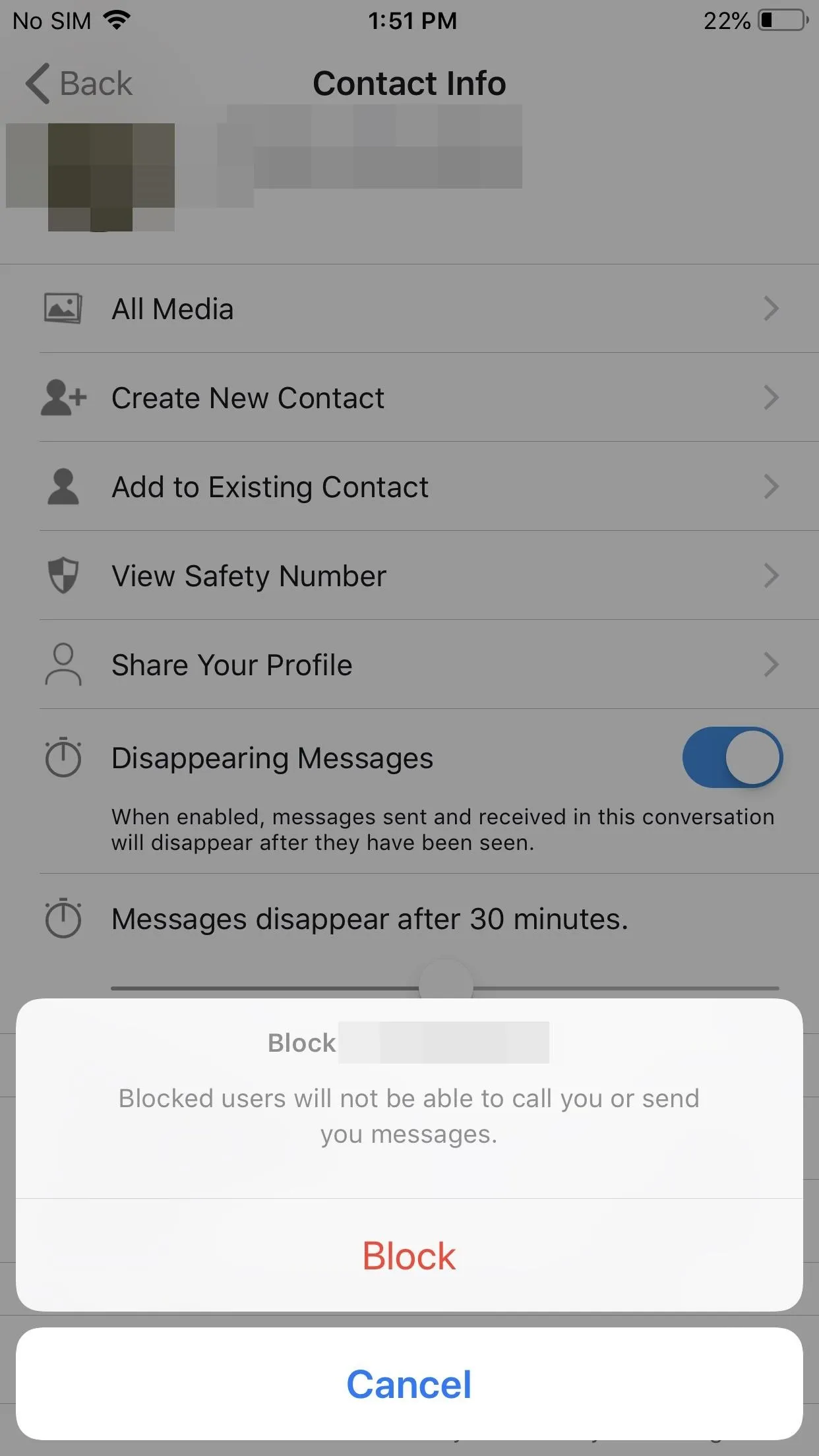
Task: Cancel the block dialog
Action: point(409,1384)
